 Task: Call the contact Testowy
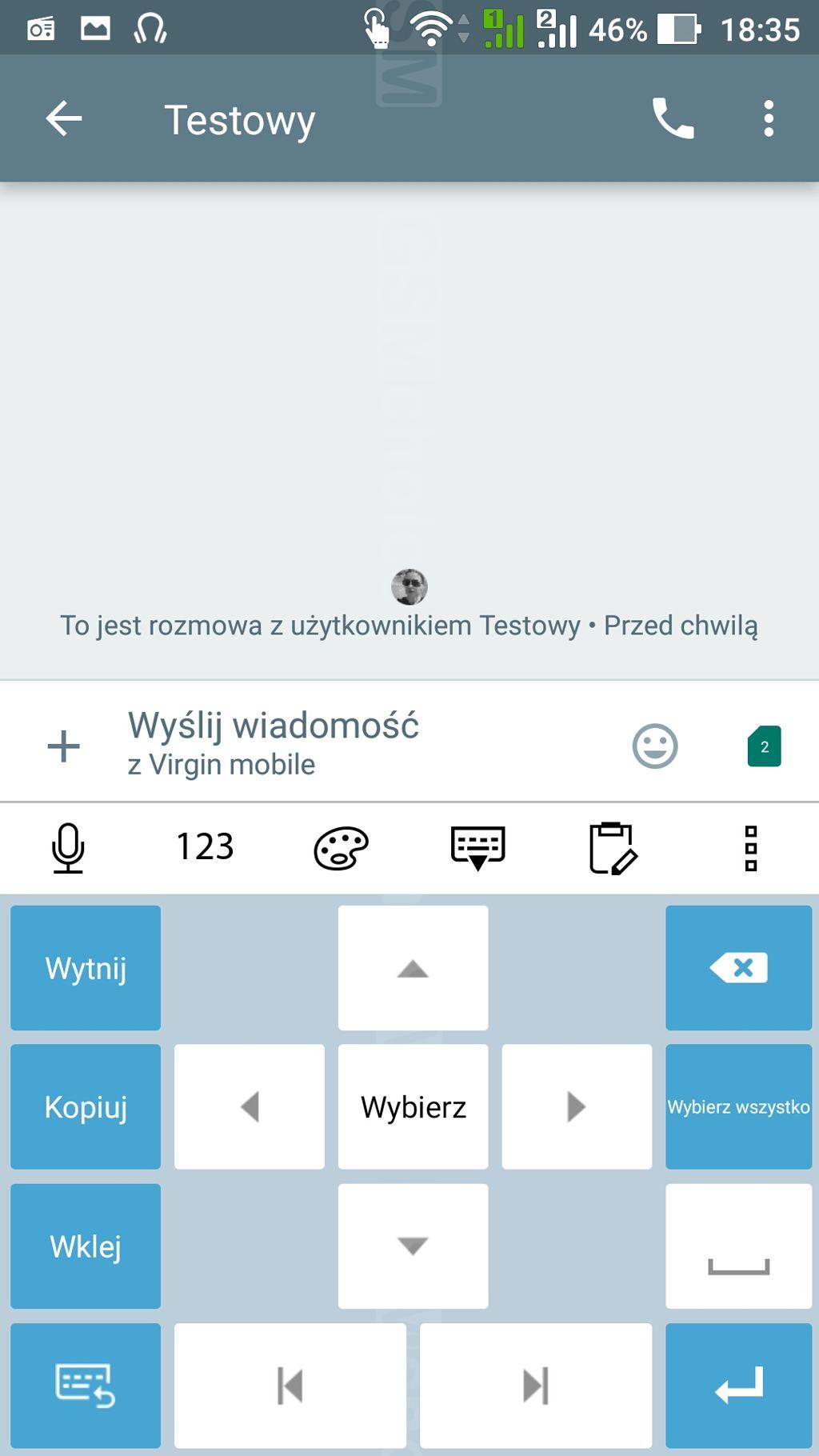pos(673,119)
